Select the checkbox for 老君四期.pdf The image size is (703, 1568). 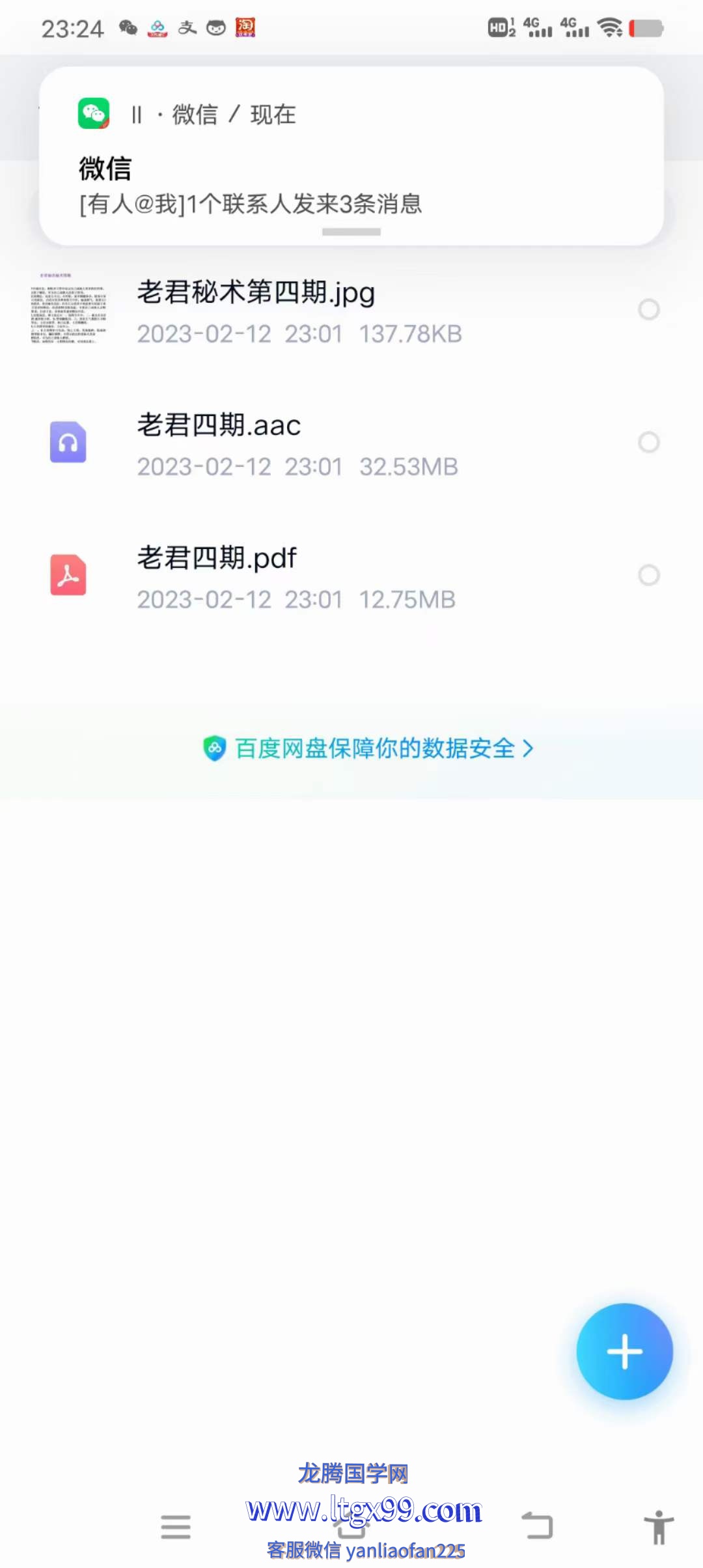click(648, 576)
